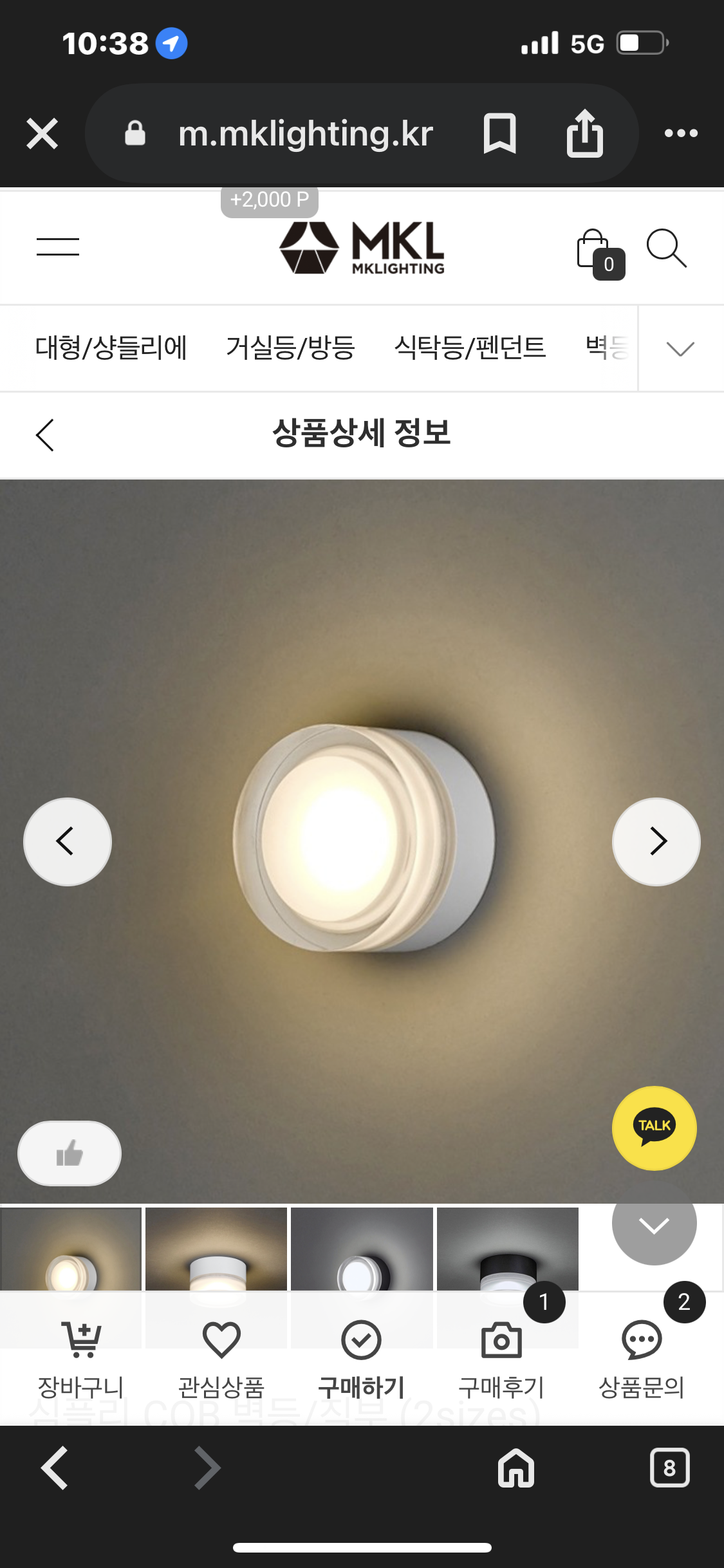Bookmark the mklighting page
Viewport: 724px width, 1568px height.
tap(499, 133)
